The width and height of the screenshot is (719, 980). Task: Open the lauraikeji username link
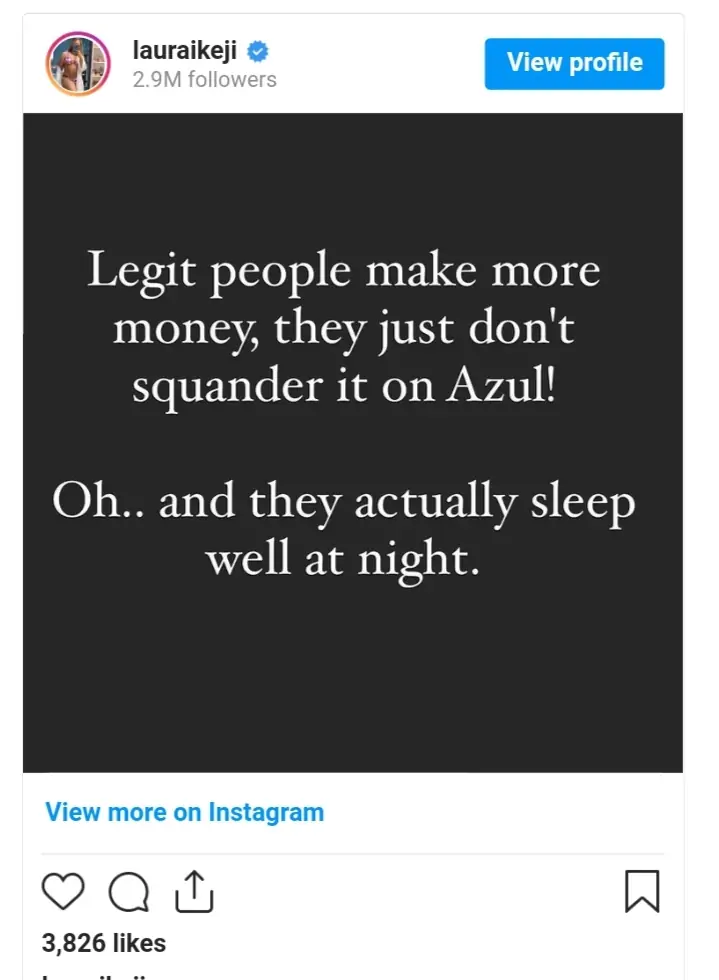pyautogui.click(x=185, y=52)
